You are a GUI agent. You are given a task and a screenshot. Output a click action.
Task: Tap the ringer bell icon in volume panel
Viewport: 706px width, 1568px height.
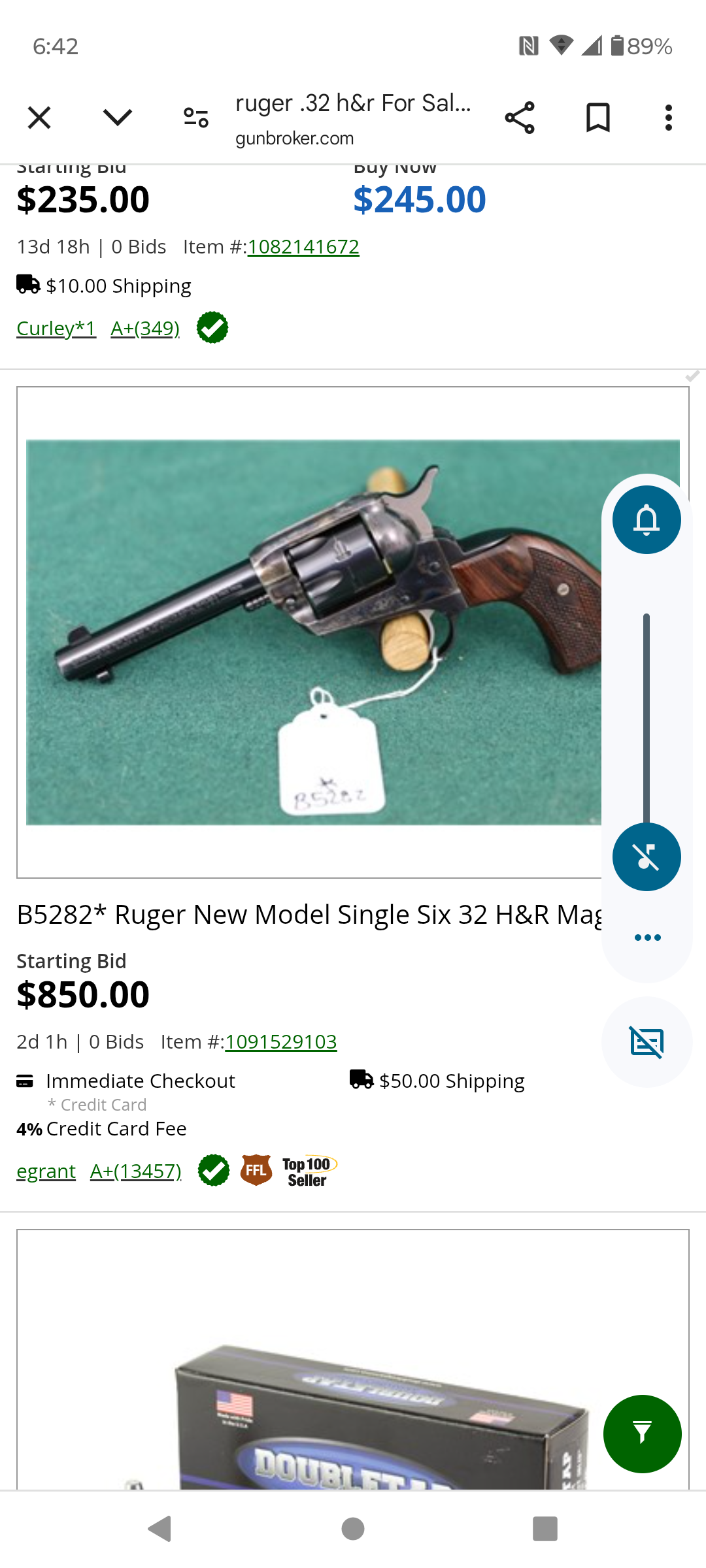647,520
